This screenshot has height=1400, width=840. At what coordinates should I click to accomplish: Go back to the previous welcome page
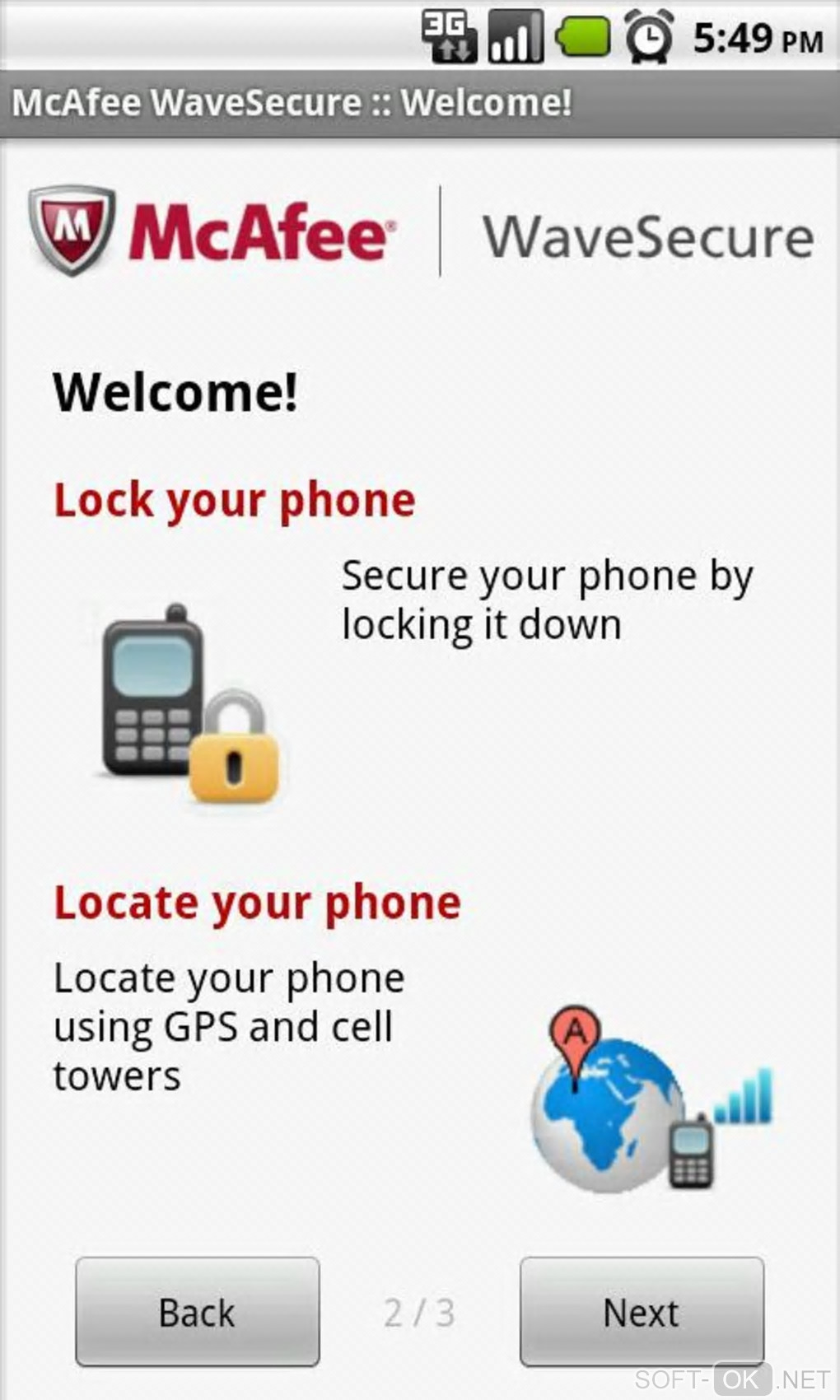pyautogui.click(x=197, y=1311)
